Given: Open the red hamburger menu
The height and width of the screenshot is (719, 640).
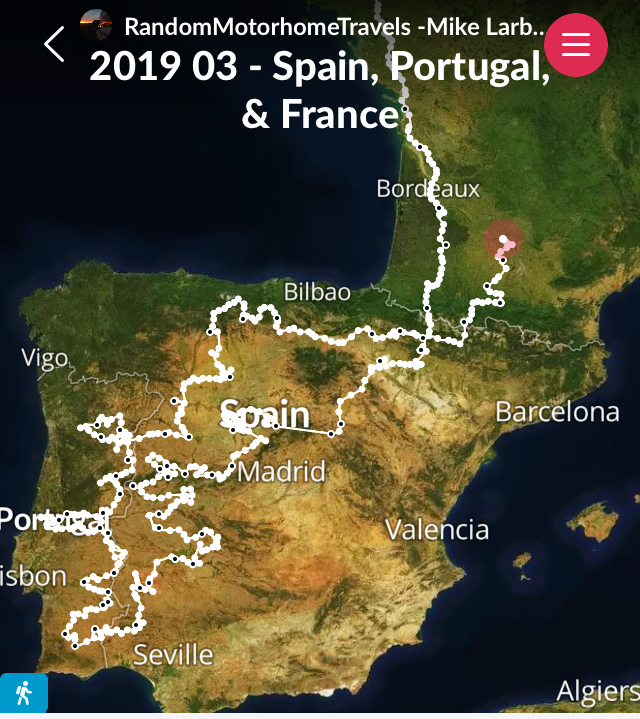Looking at the screenshot, I should [x=576, y=44].
